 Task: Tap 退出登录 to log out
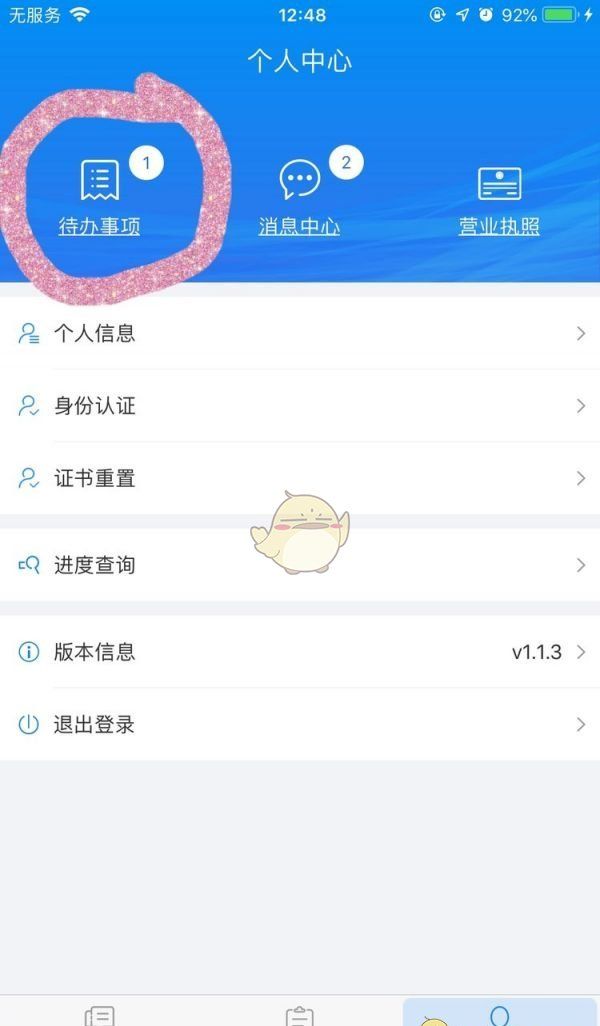click(300, 725)
